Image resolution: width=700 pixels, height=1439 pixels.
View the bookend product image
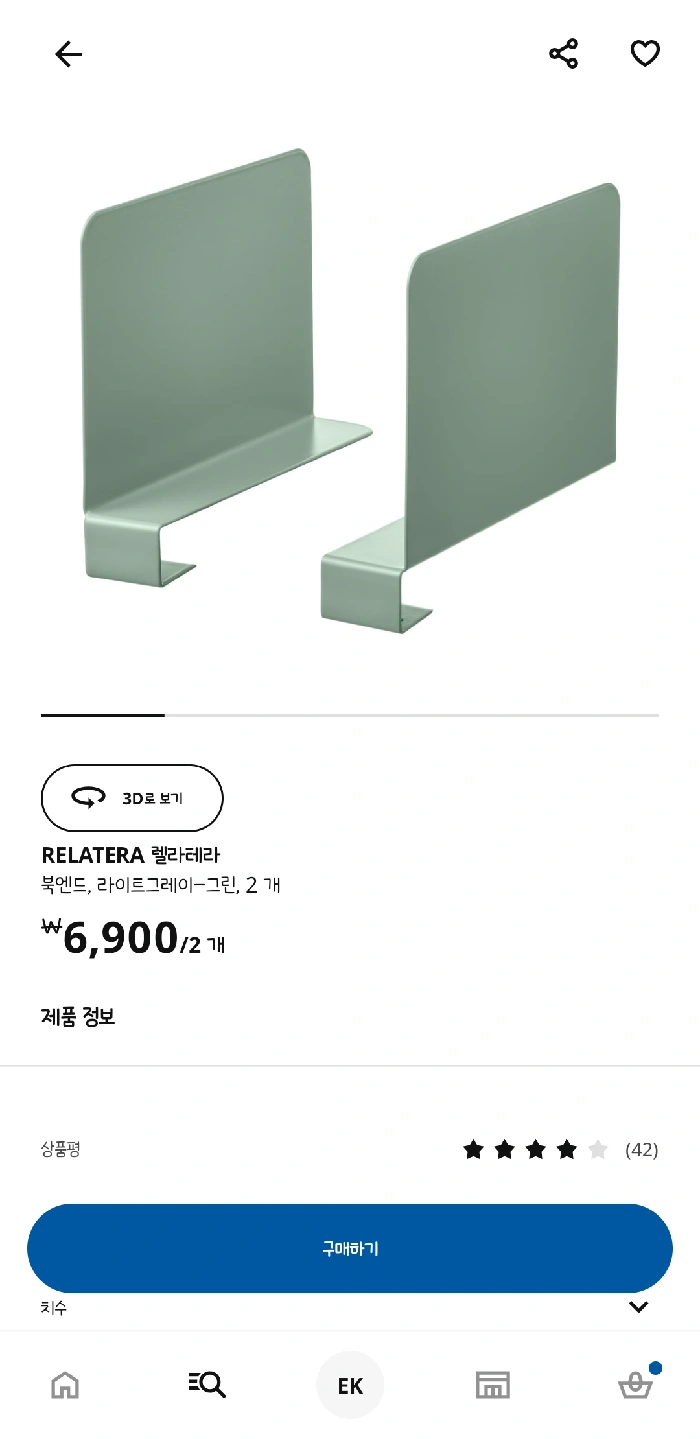point(350,390)
